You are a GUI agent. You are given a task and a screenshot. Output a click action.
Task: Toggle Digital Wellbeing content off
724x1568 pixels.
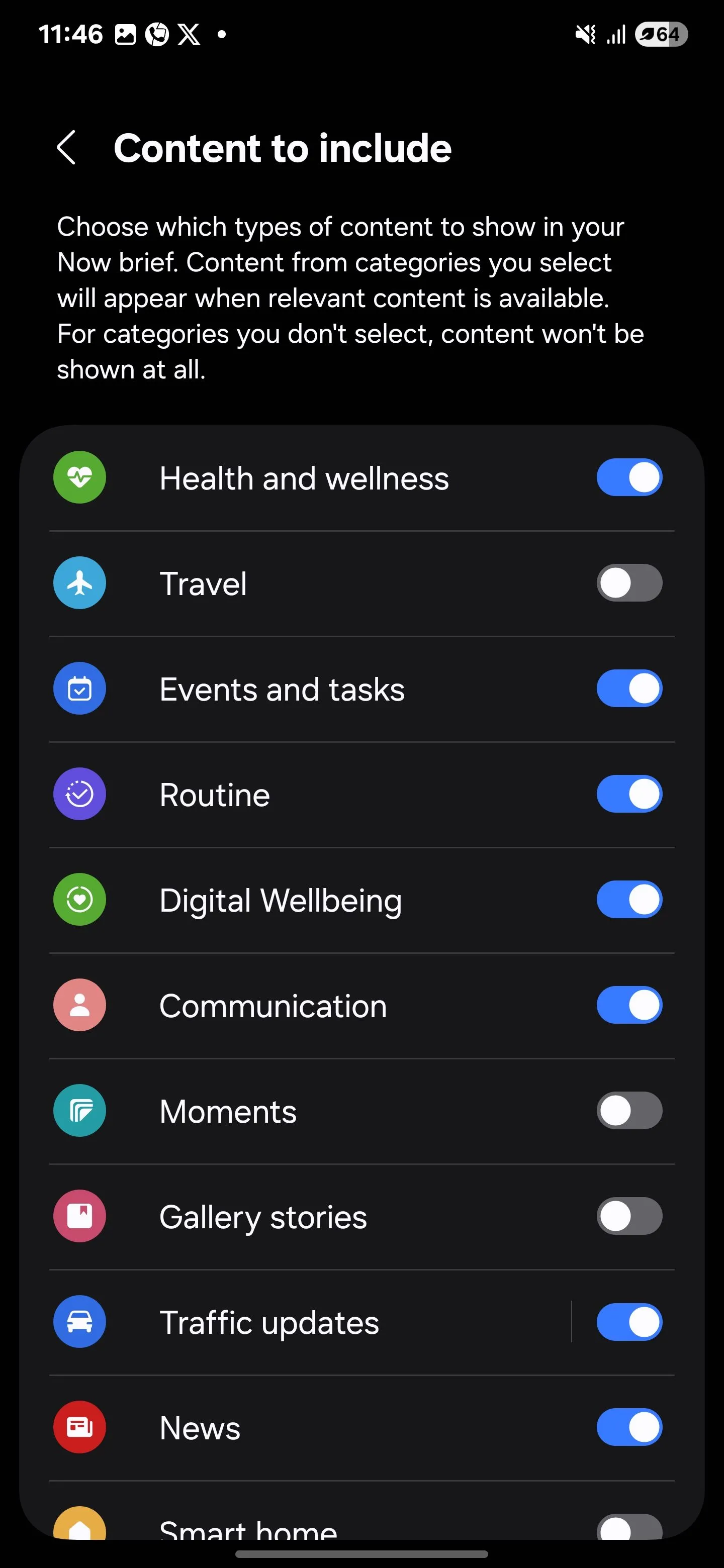[629, 900]
